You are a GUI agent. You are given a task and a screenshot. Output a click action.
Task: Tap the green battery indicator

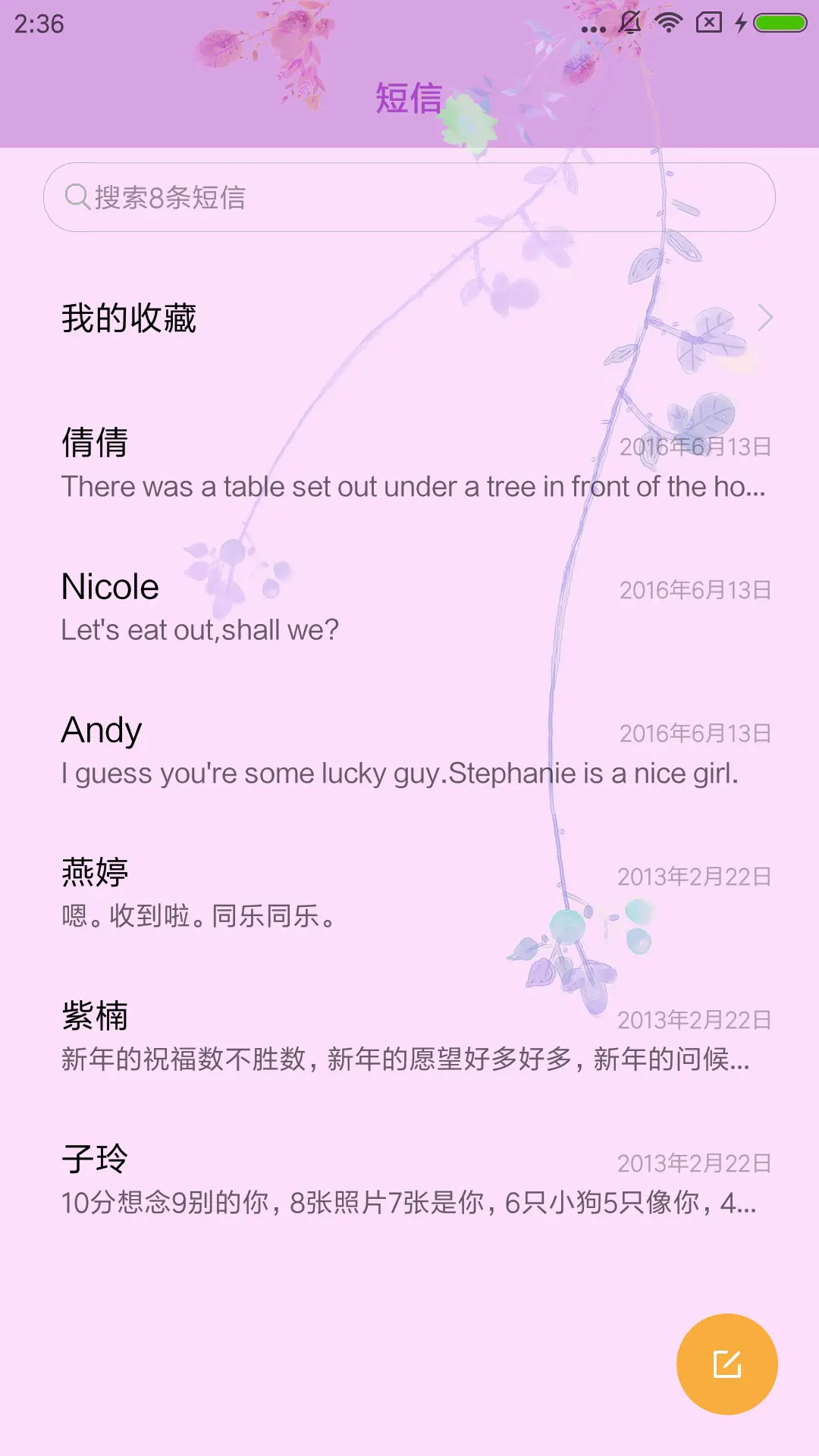(780, 21)
